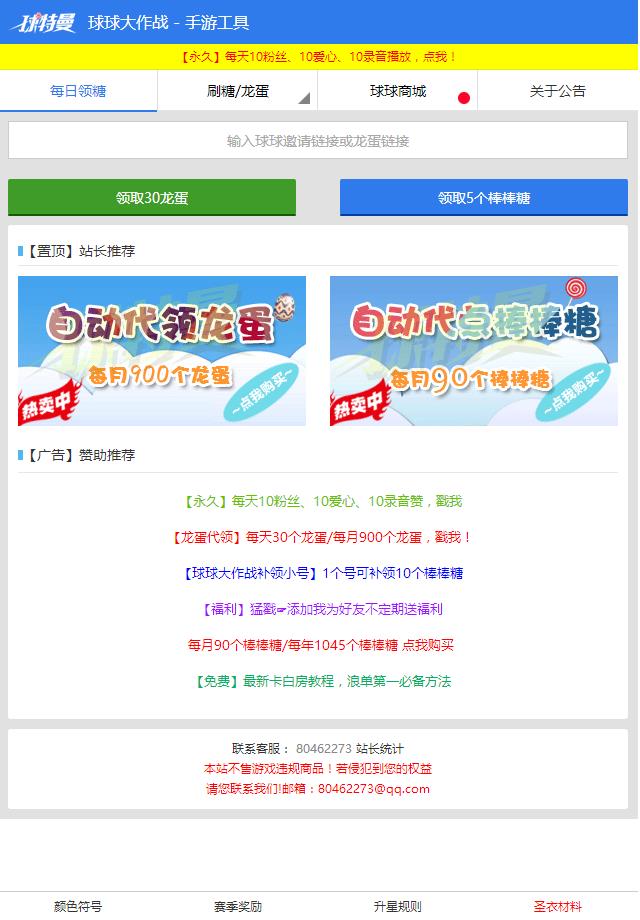640x920 pixels.
Task: Tap the green 领取30龙蛋 button
Action: coord(152,198)
